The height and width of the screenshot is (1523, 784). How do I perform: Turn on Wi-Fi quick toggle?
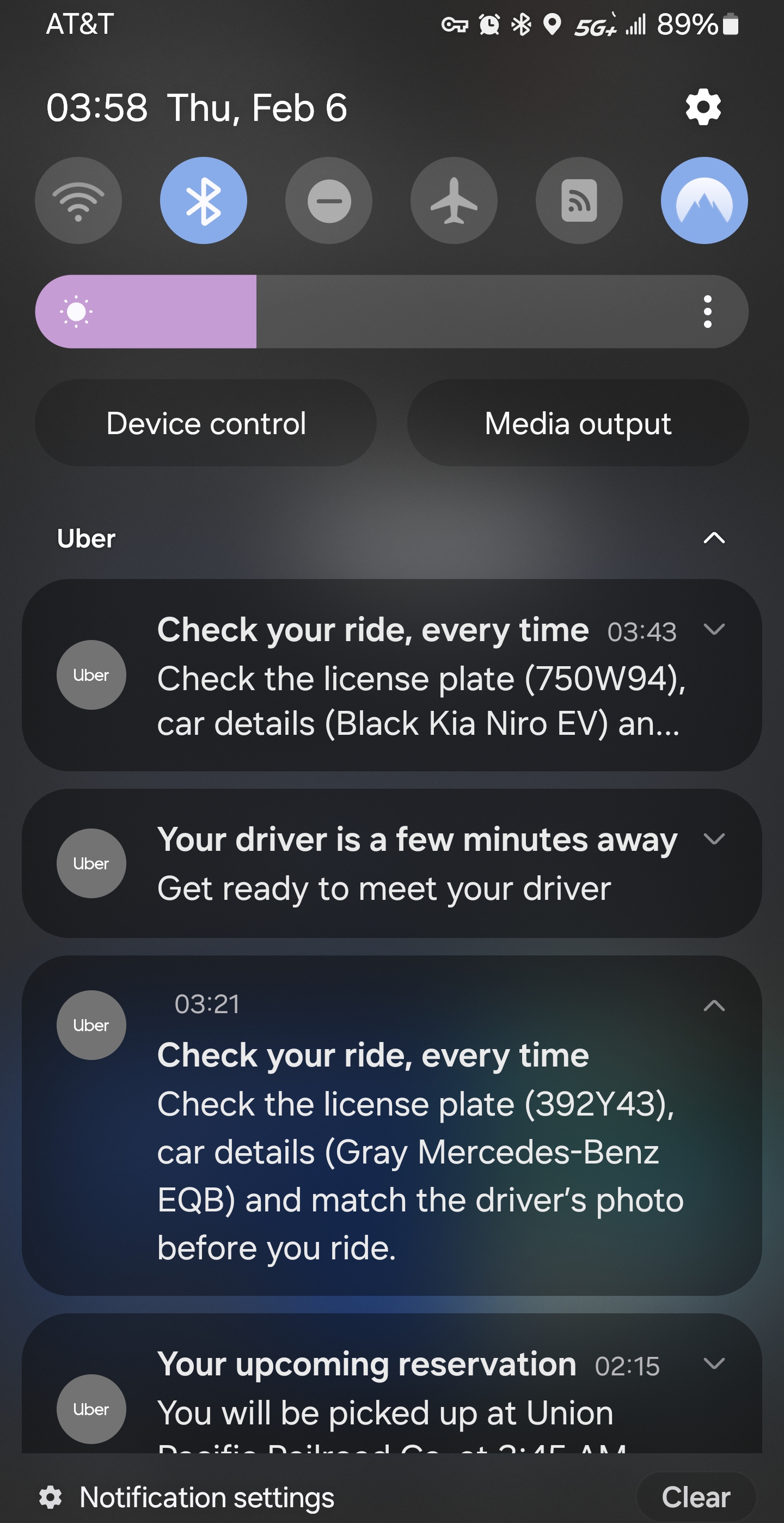click(78, 200)
